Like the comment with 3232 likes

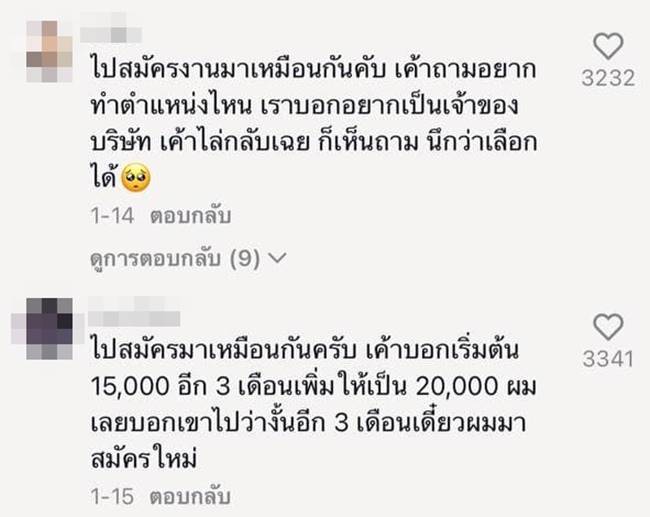608,47
